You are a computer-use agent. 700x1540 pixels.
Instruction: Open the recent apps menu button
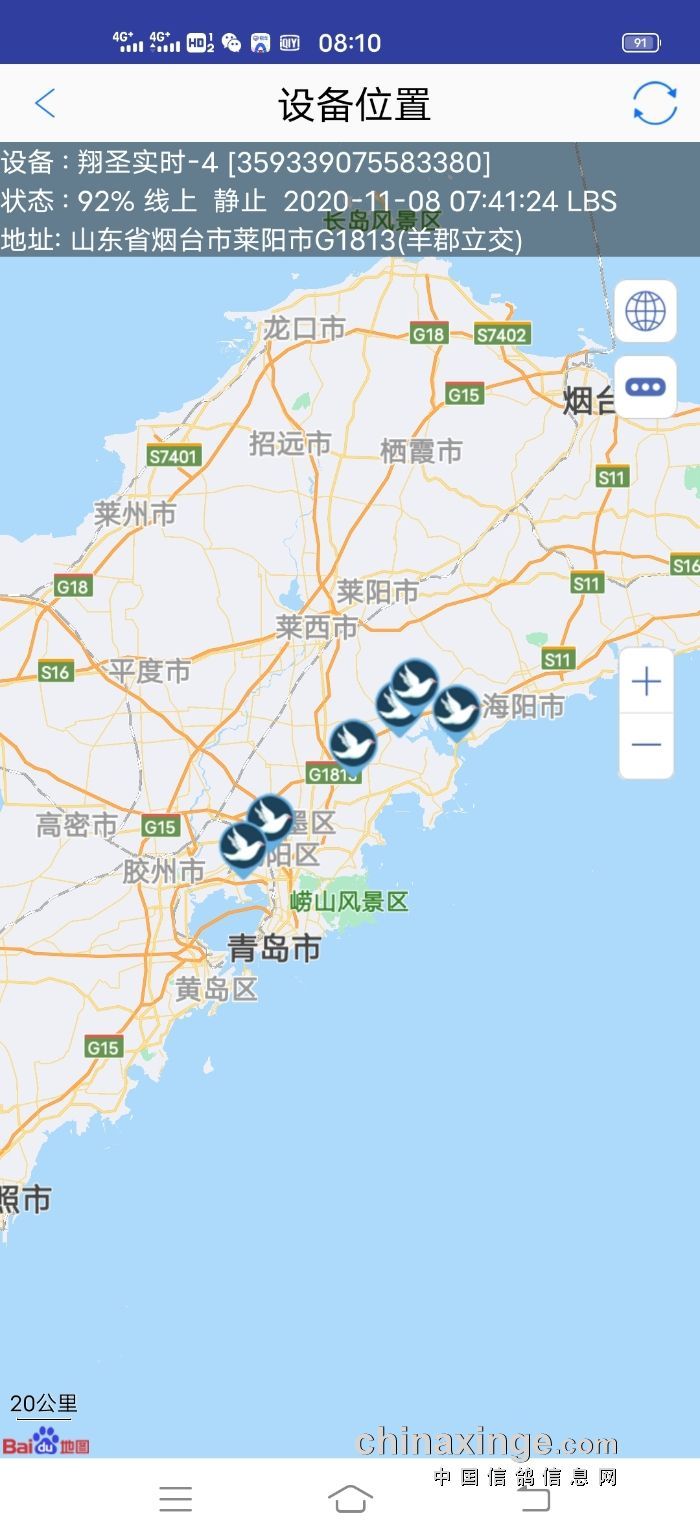[176, 1498]
